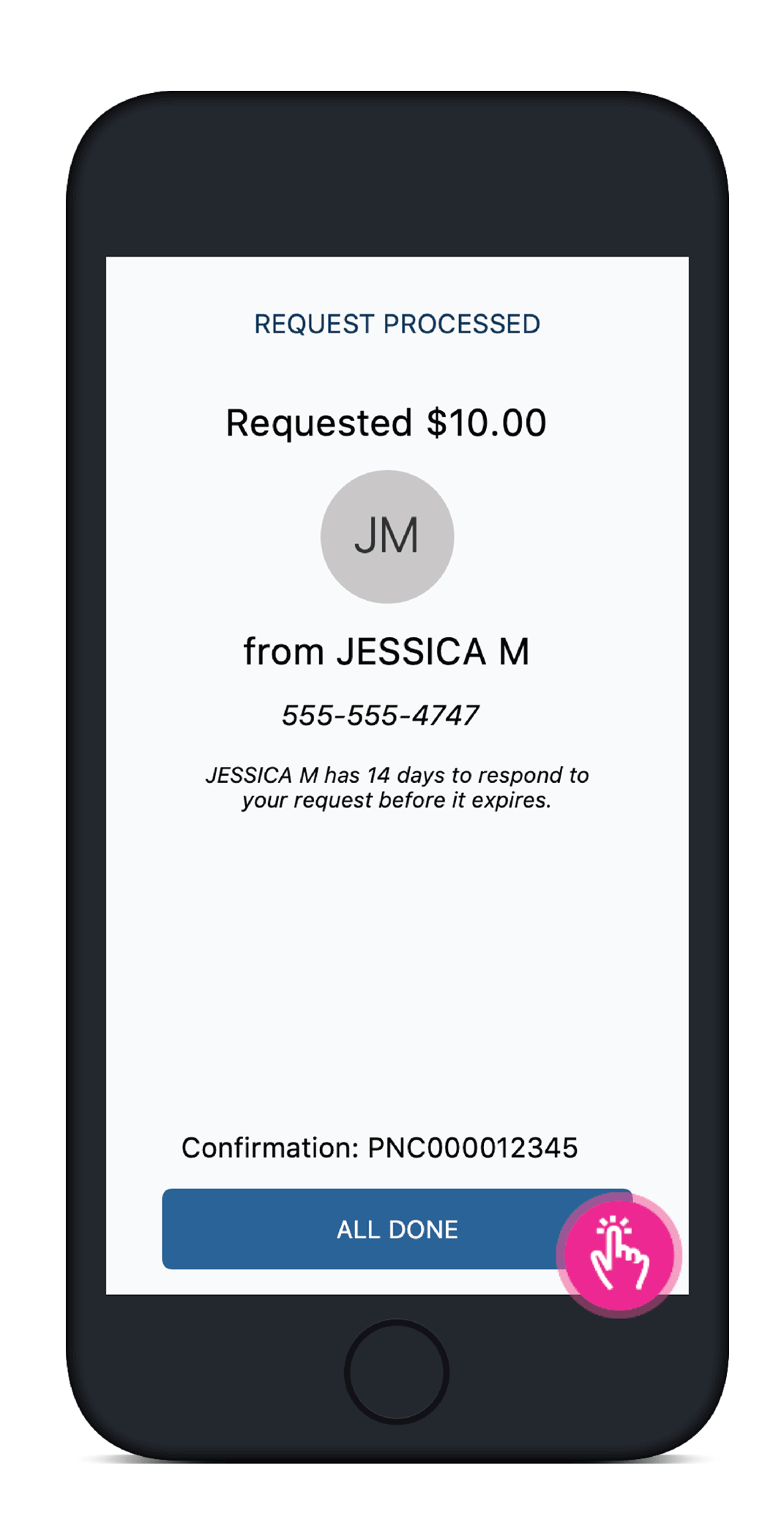Click the REQUEST PROCESSED header
The height and width of the screenshot is (1522, 784).
point(397,323)
